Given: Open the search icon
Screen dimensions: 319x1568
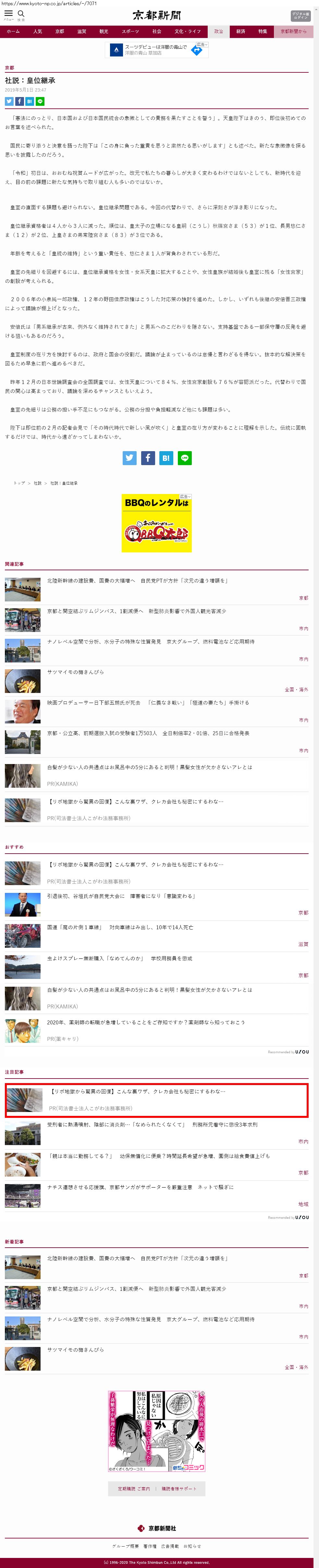Looking at the screenshot, I should click(x=21, y=13).
